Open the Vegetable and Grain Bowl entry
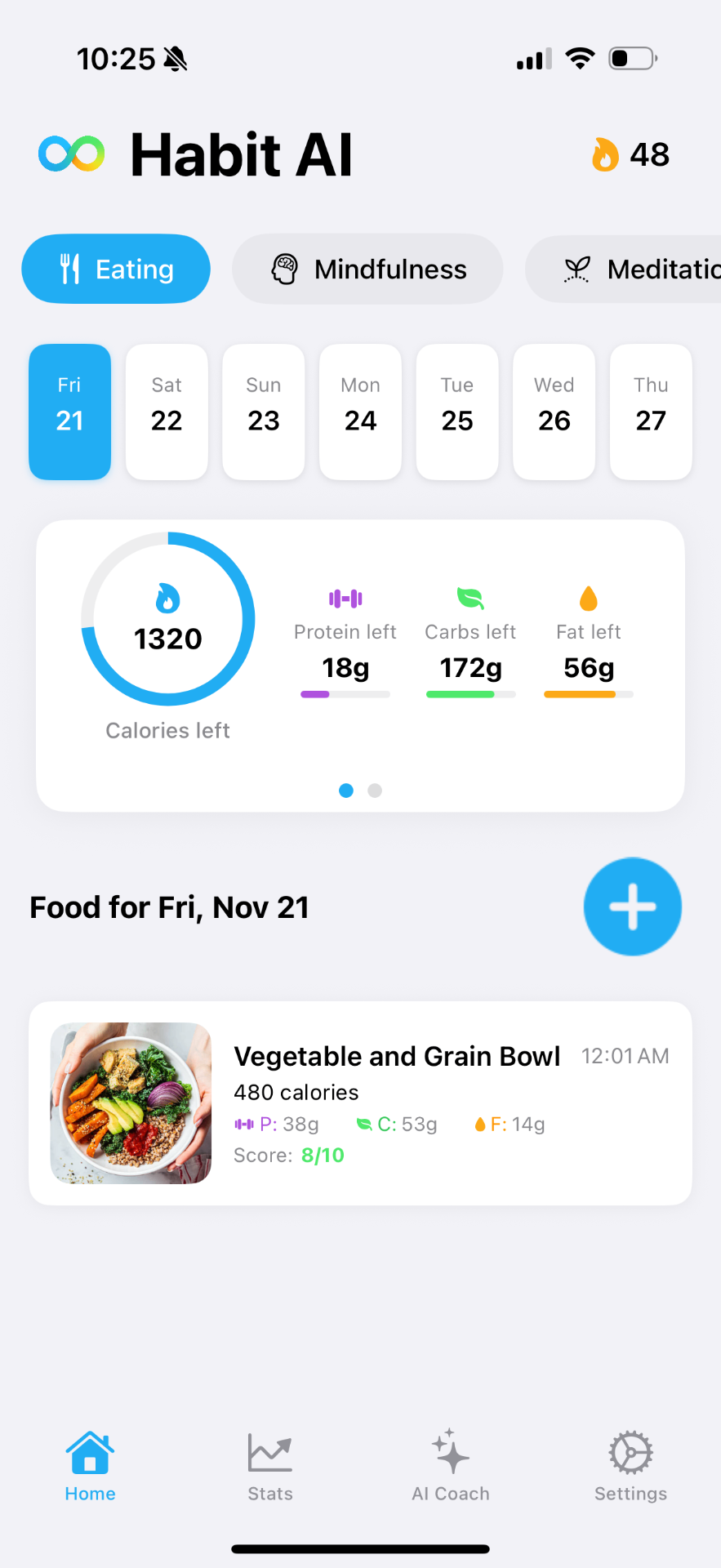 point(360,1103)
